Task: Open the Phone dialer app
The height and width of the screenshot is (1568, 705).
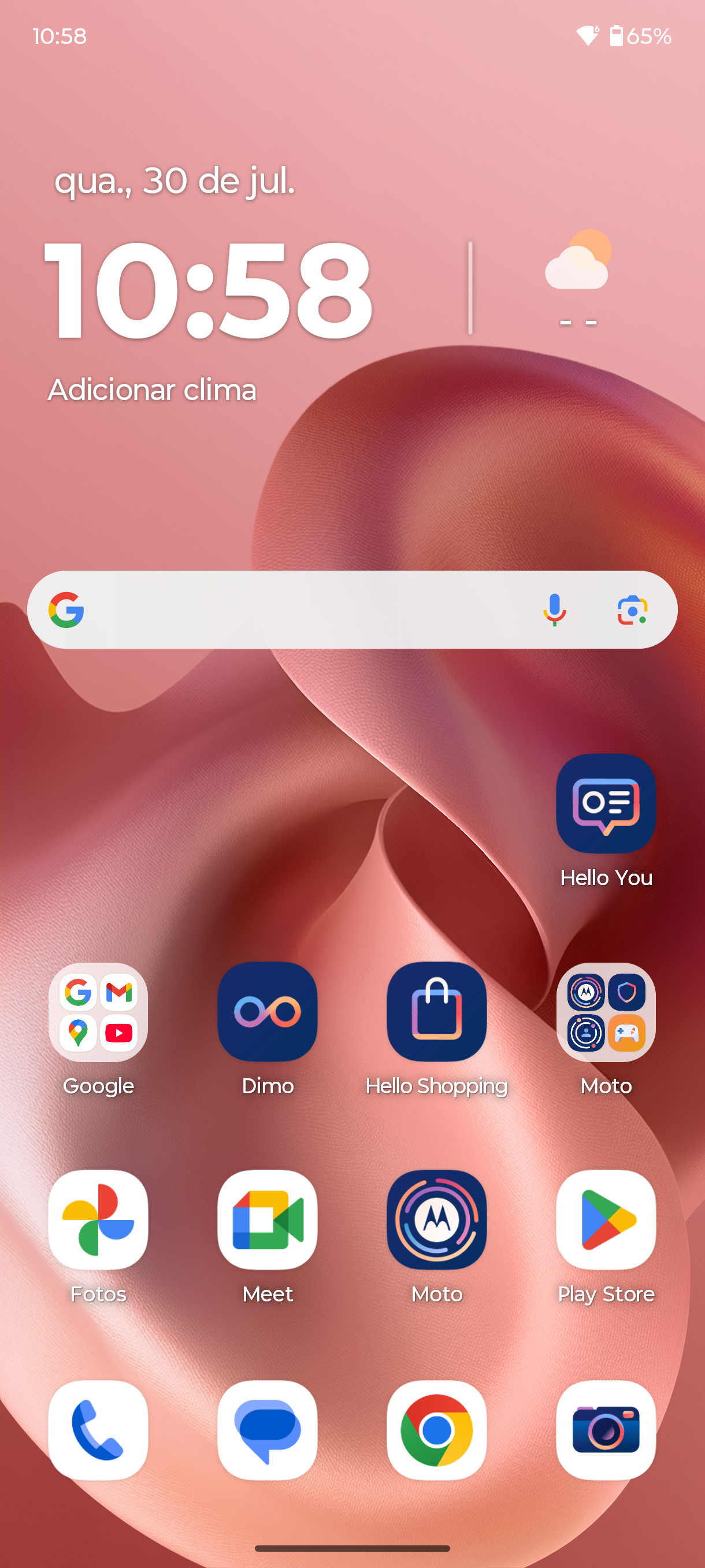Action: point(98,1430)
